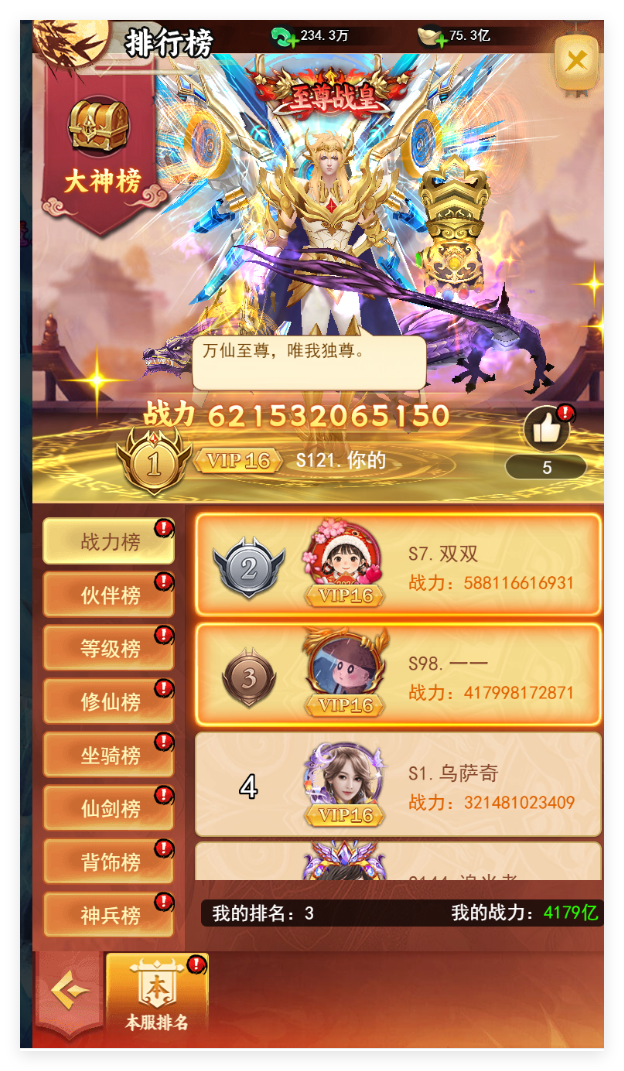This screenshot has height=1071, width=624.
Task: Like the top-ranked player
Action: tap(546, 430)
